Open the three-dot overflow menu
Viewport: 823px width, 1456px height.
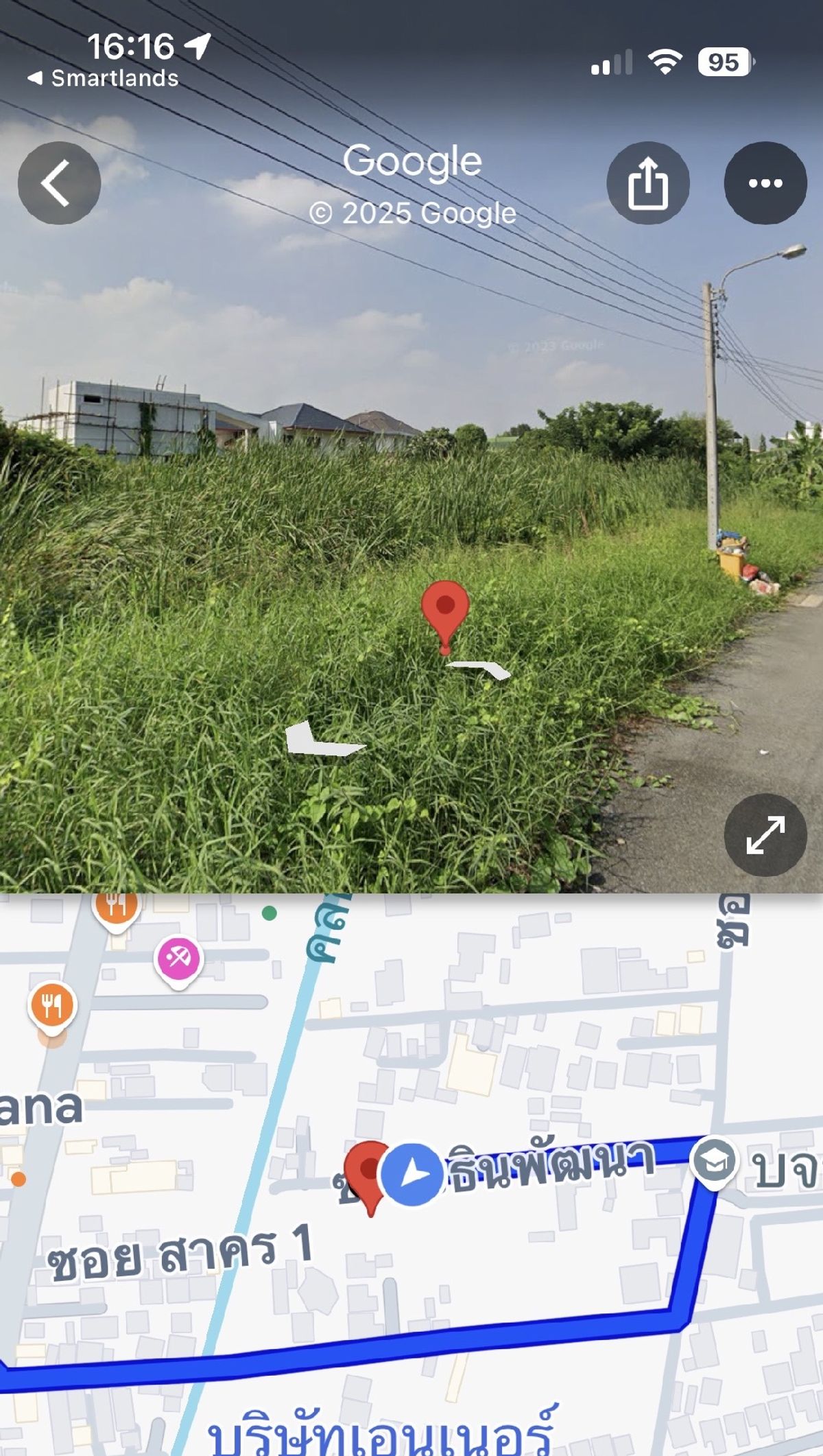pyautogui.click(x=765, y=183)
